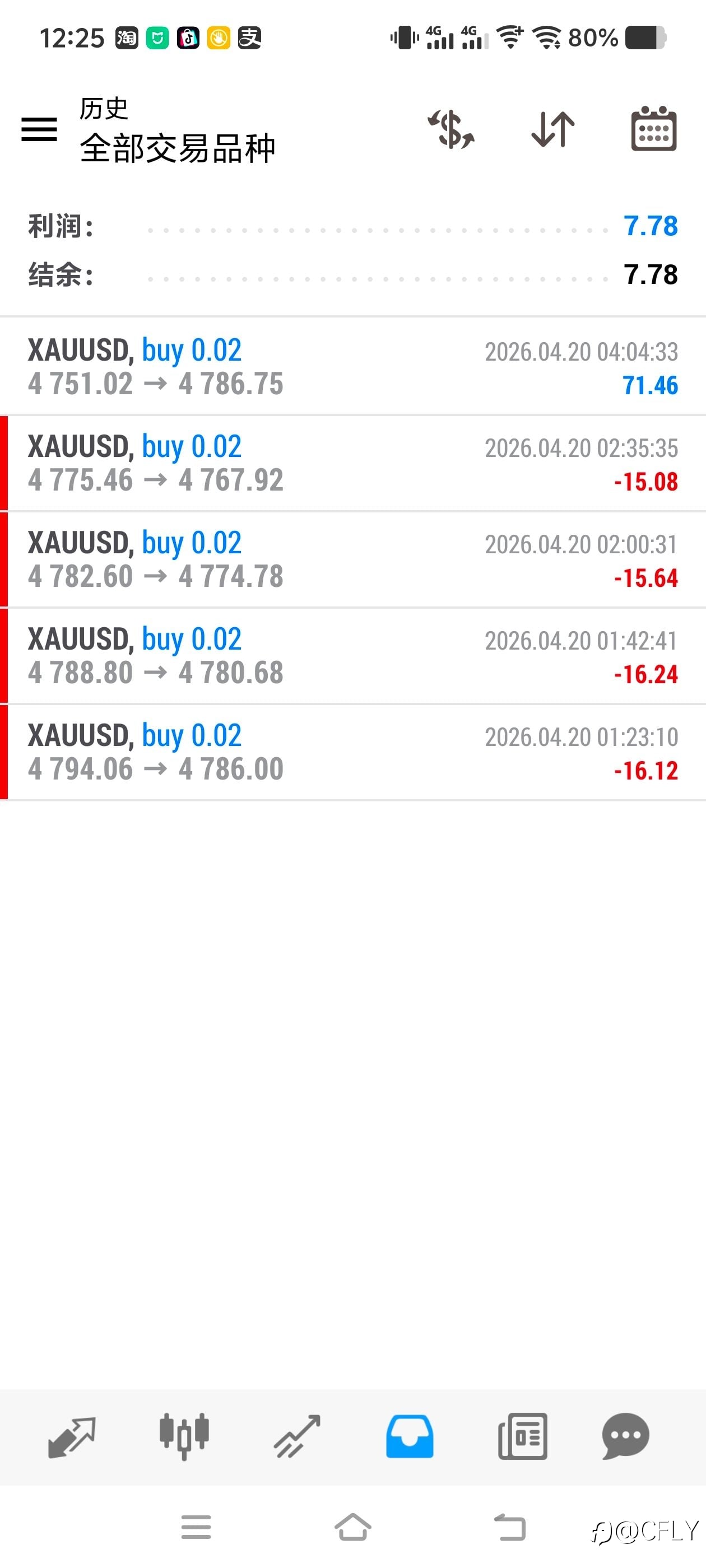Switch to the News tab

point(522,1436)
